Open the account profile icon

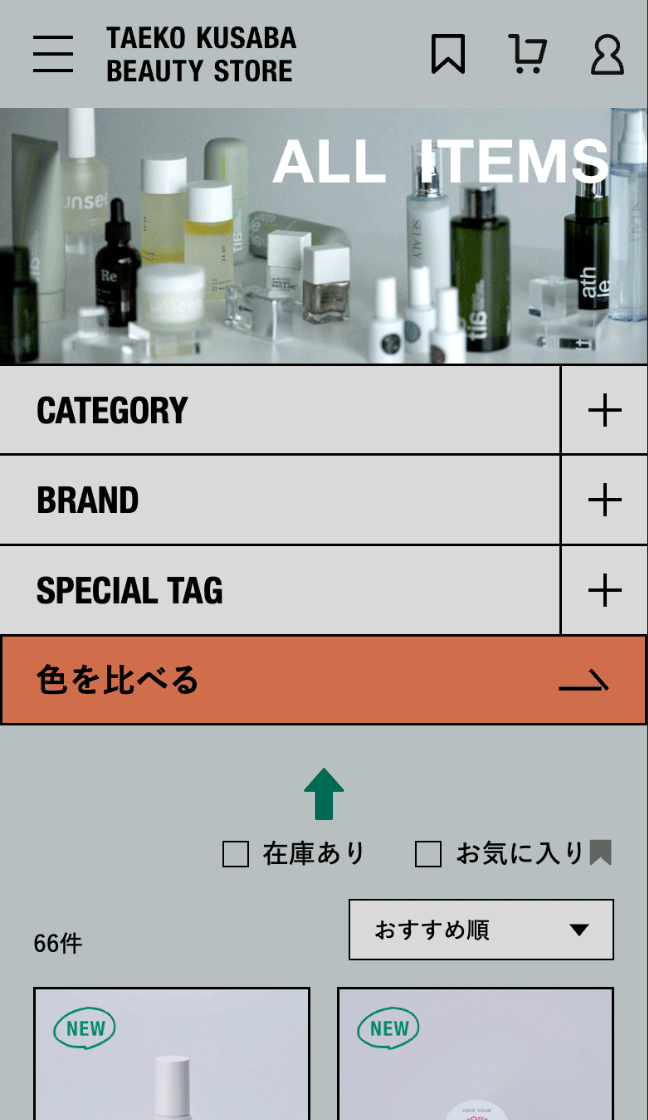click(x=607, y=54)
